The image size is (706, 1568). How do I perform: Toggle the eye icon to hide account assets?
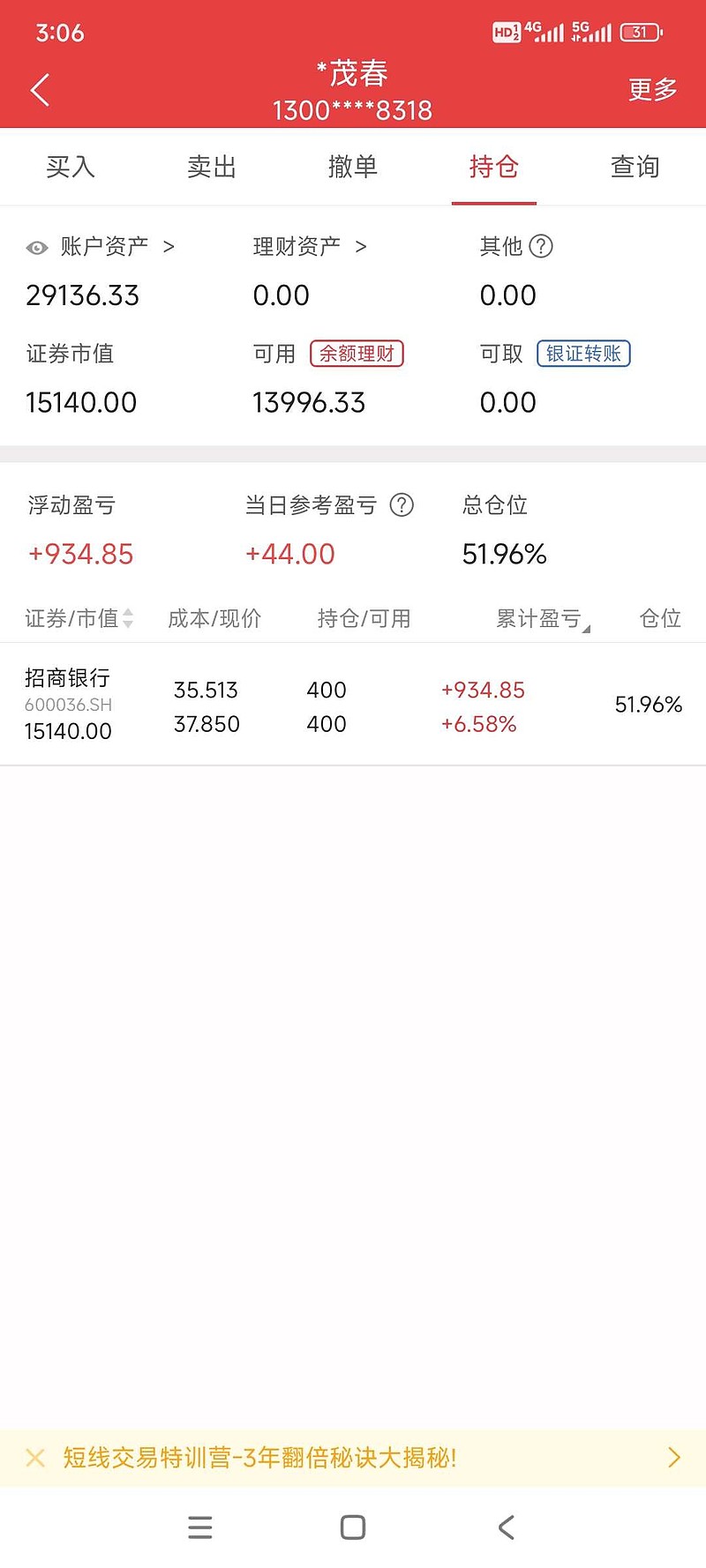point(35,248)
